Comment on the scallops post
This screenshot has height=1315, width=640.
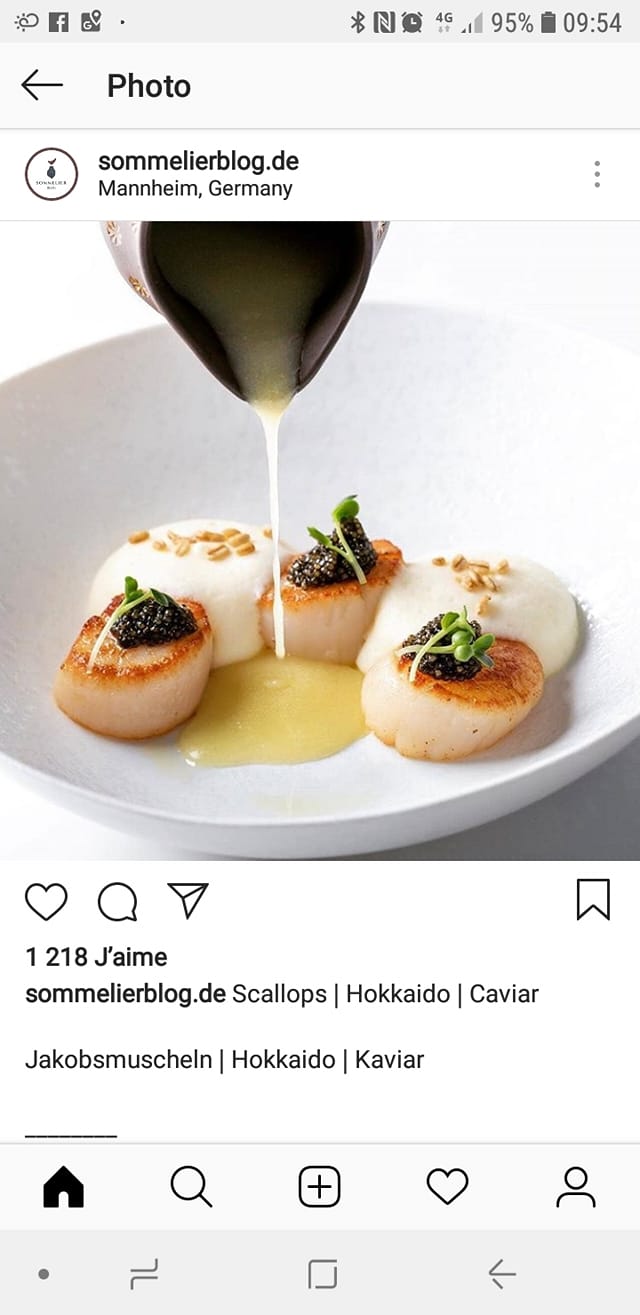coord(117,901)
